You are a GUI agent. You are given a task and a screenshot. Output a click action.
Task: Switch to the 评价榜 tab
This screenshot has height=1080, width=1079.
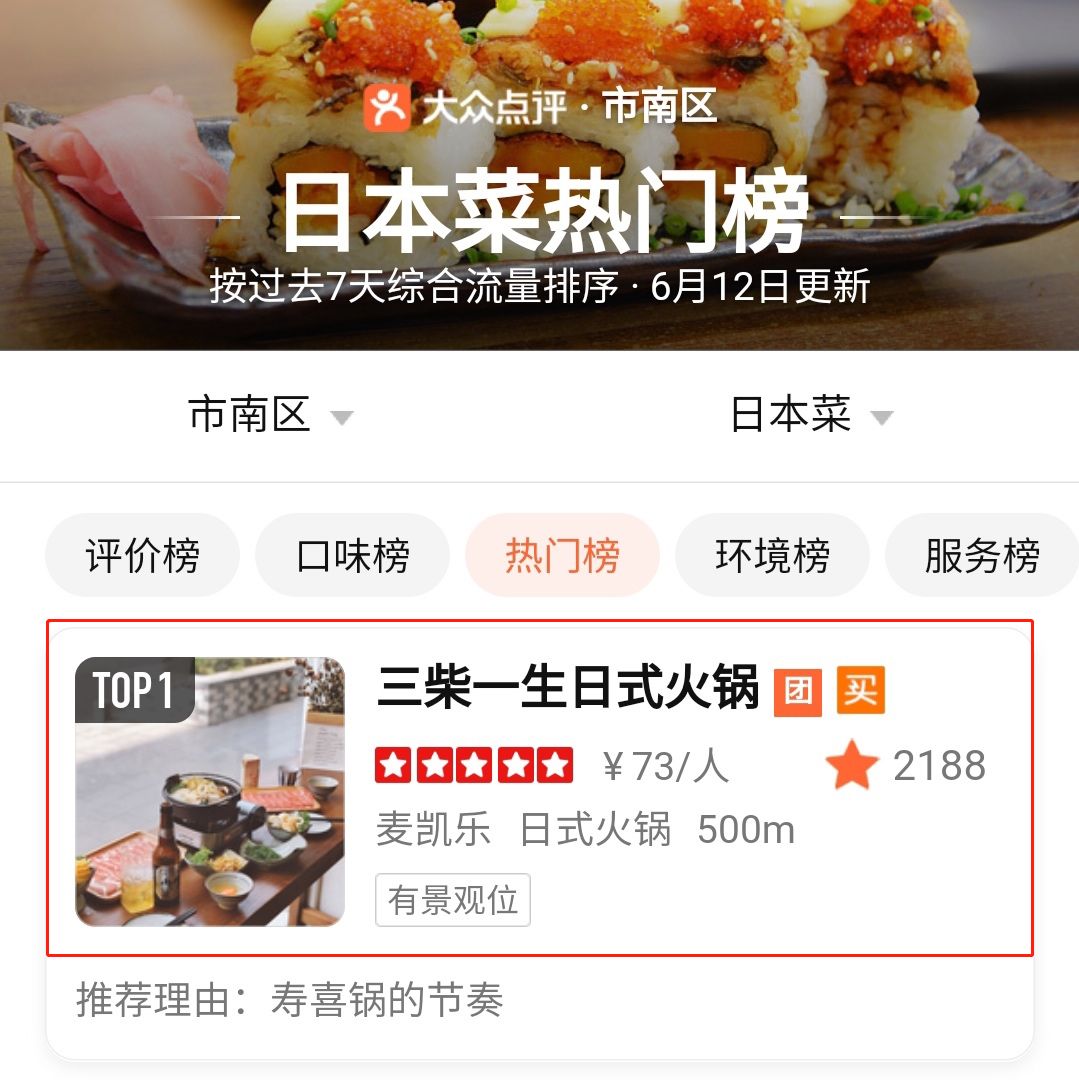[x=141, y=554]
